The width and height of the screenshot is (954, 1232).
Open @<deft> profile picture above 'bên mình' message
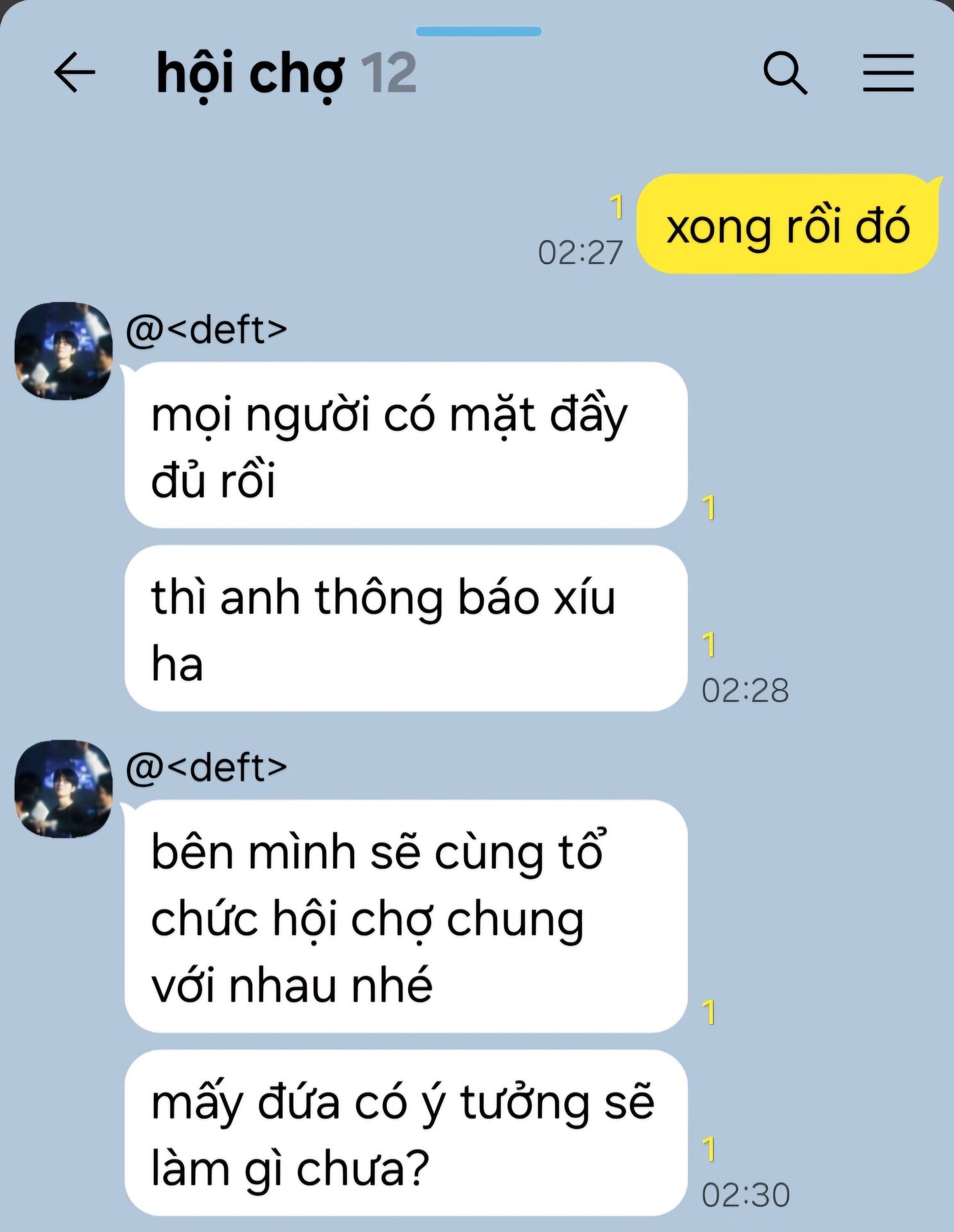[64, 789]
